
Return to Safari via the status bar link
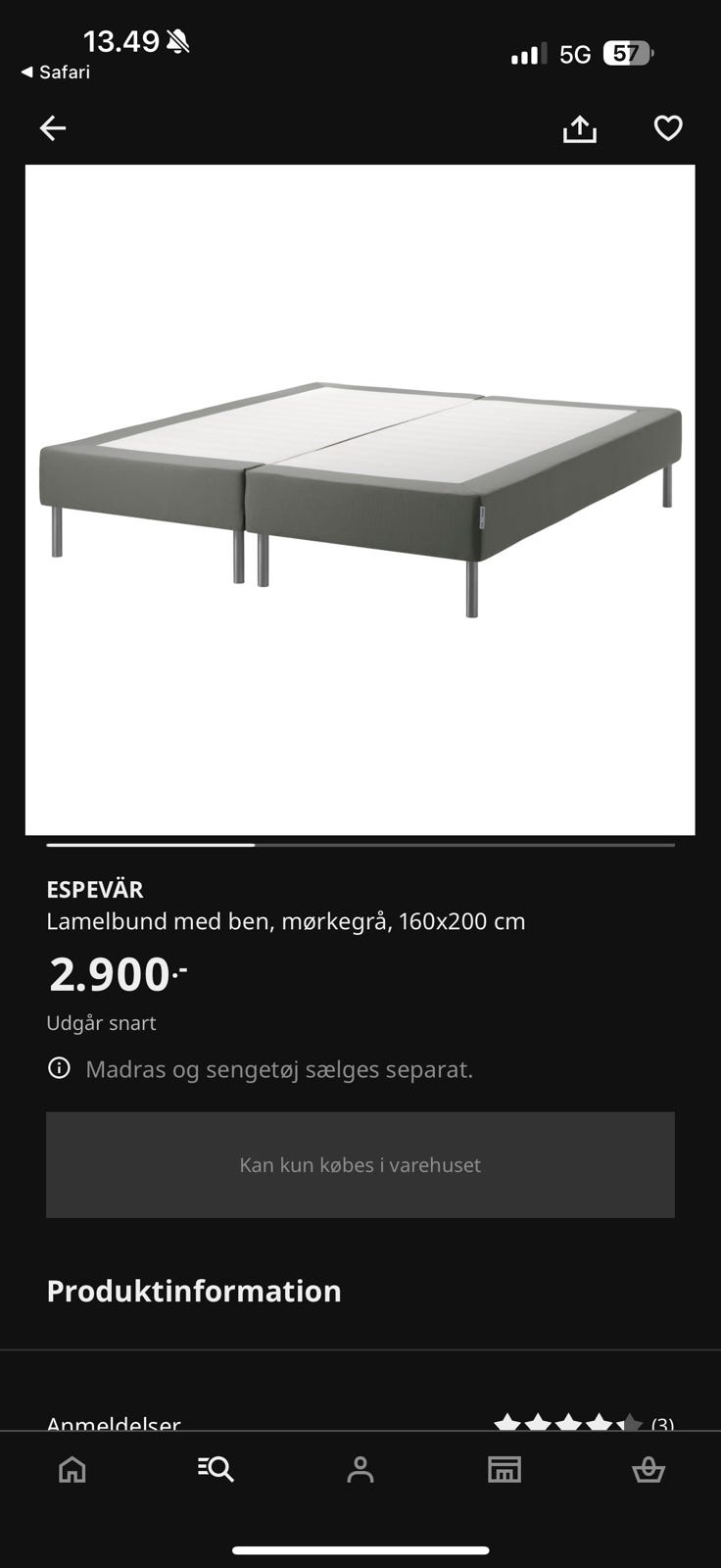click(x=56, y=73)
